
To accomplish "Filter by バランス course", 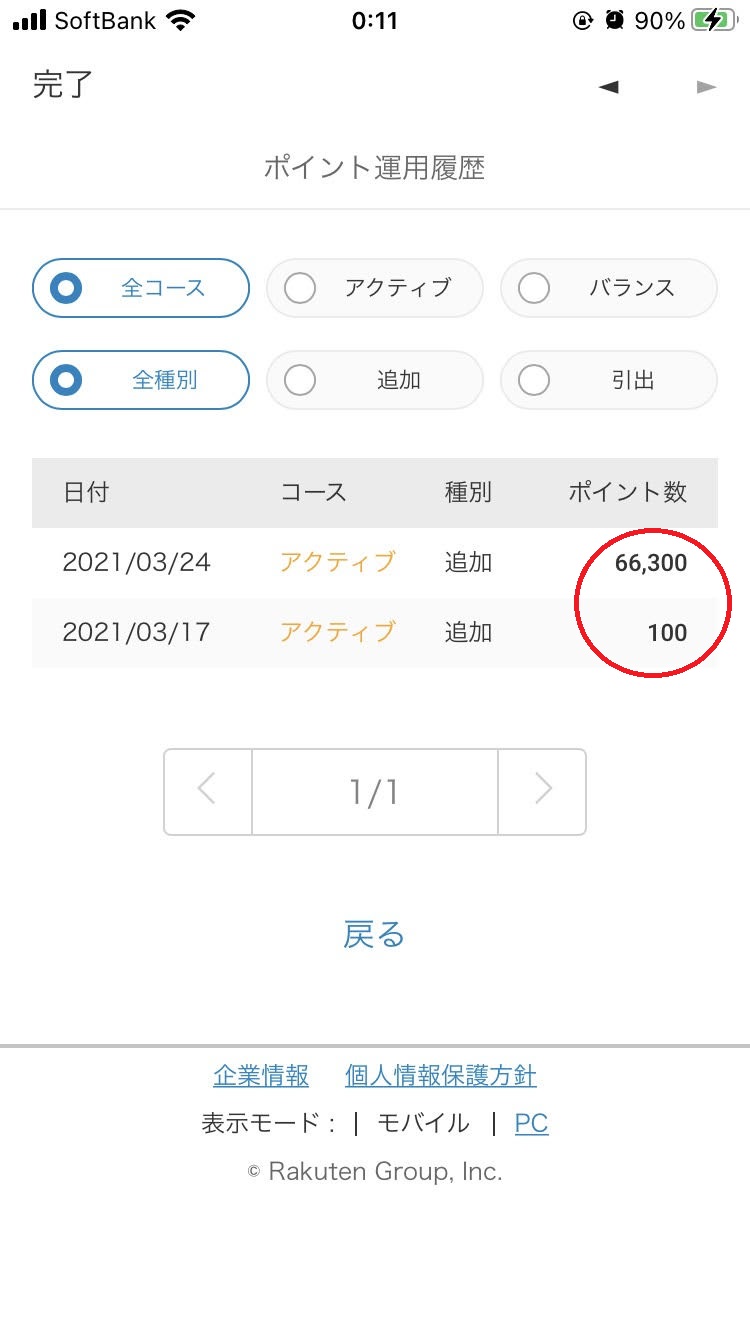I will coord(609,288).
